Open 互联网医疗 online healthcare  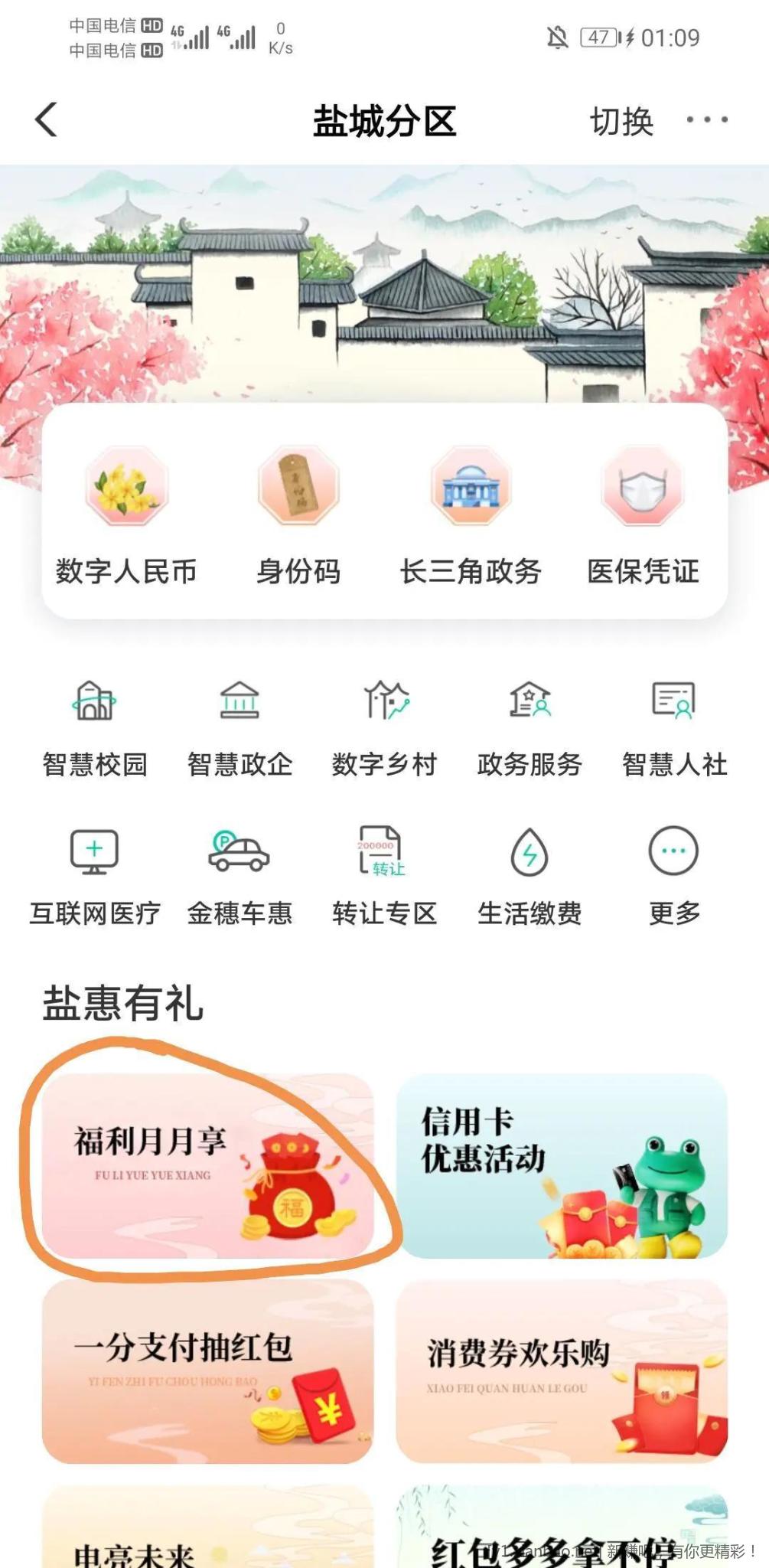point(93,877)
